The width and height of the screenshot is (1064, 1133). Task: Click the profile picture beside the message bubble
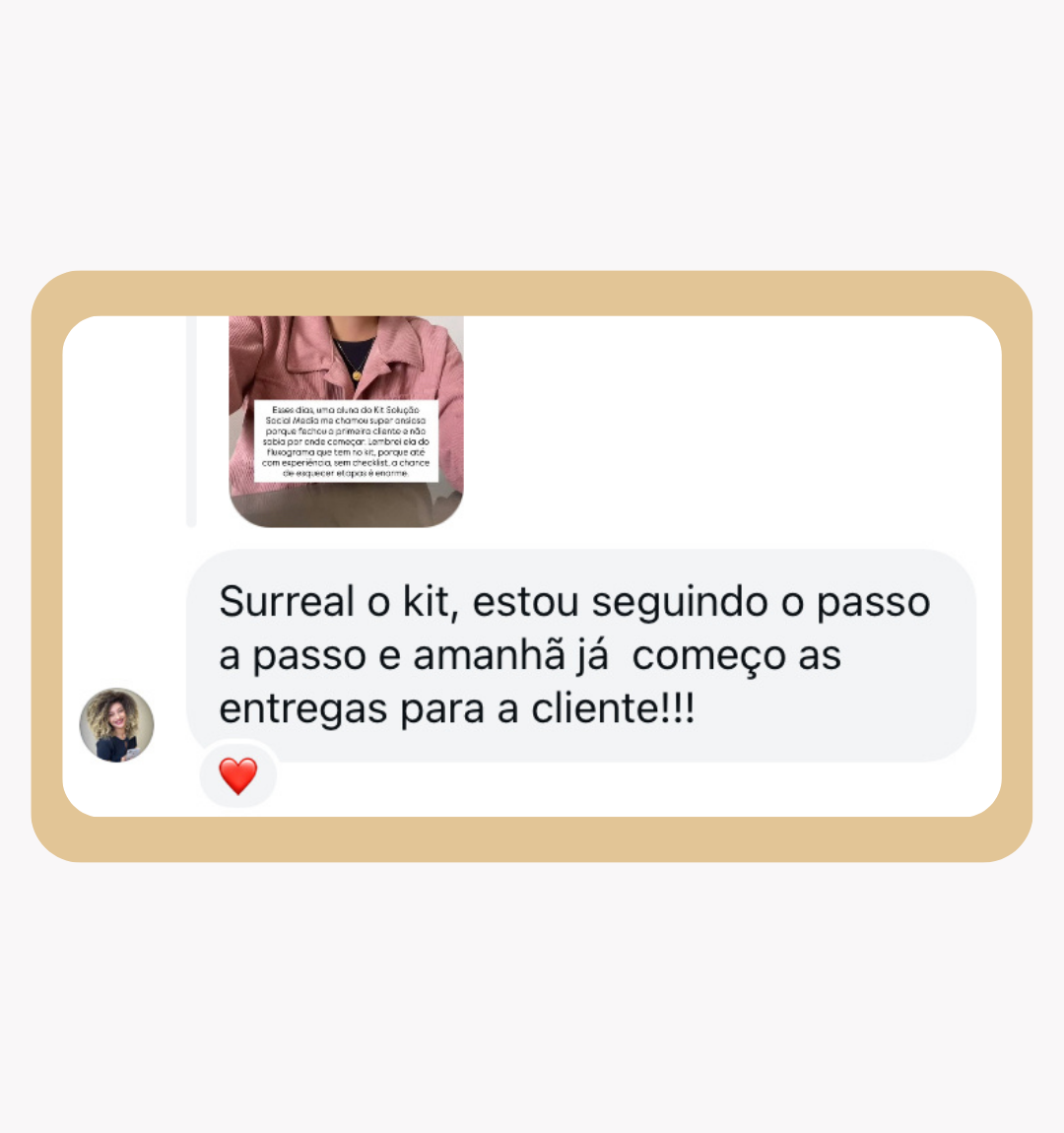click(x=116, y=724)
